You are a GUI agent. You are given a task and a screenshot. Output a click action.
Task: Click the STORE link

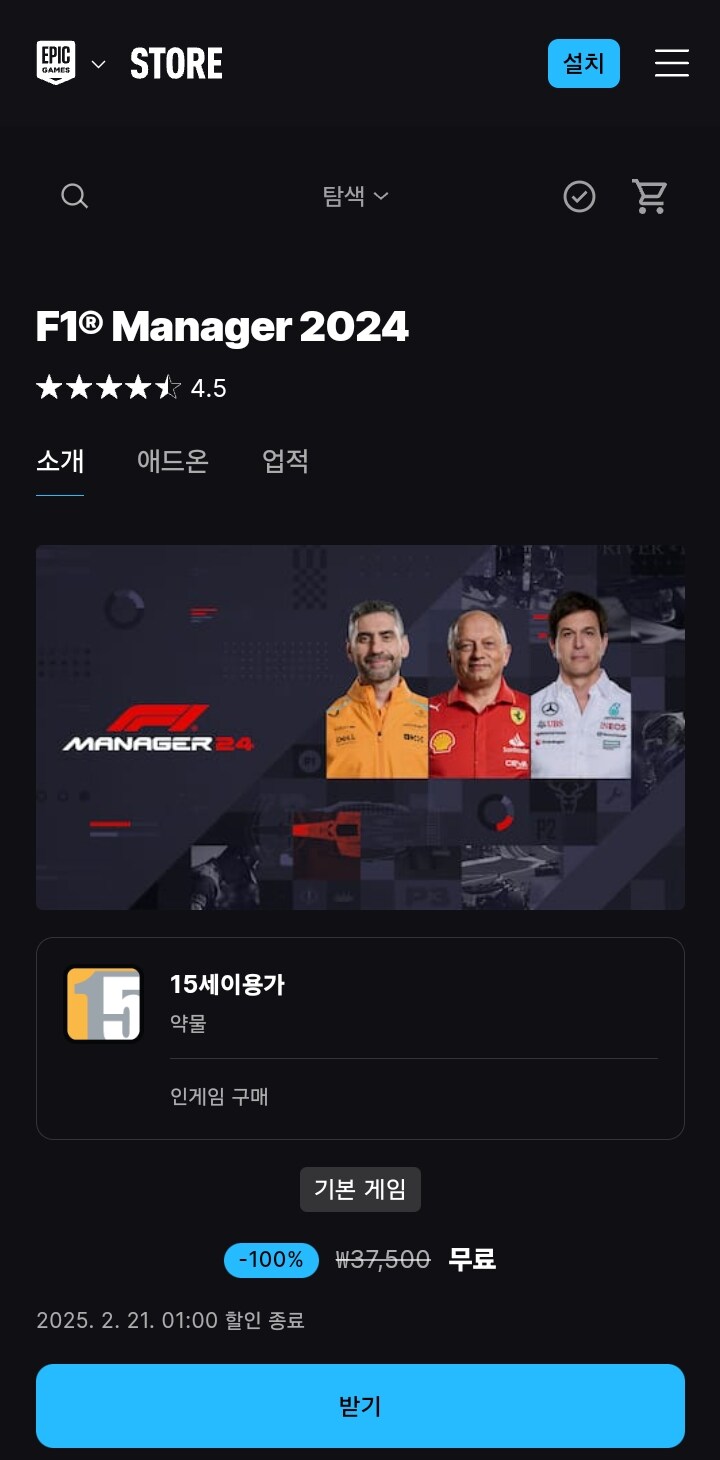point(176,63)
